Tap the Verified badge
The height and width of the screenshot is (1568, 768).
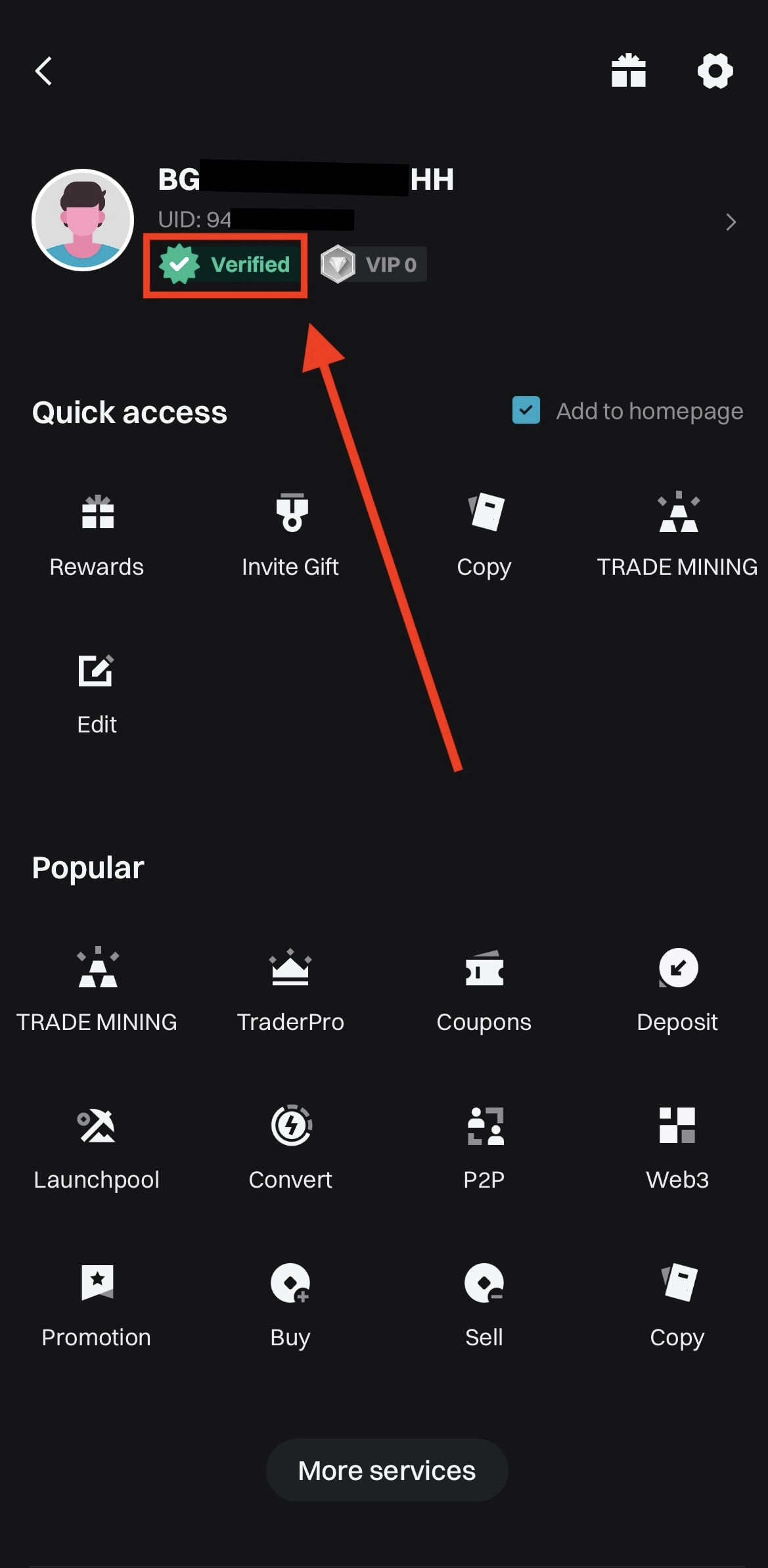click(x=225, y=265)
